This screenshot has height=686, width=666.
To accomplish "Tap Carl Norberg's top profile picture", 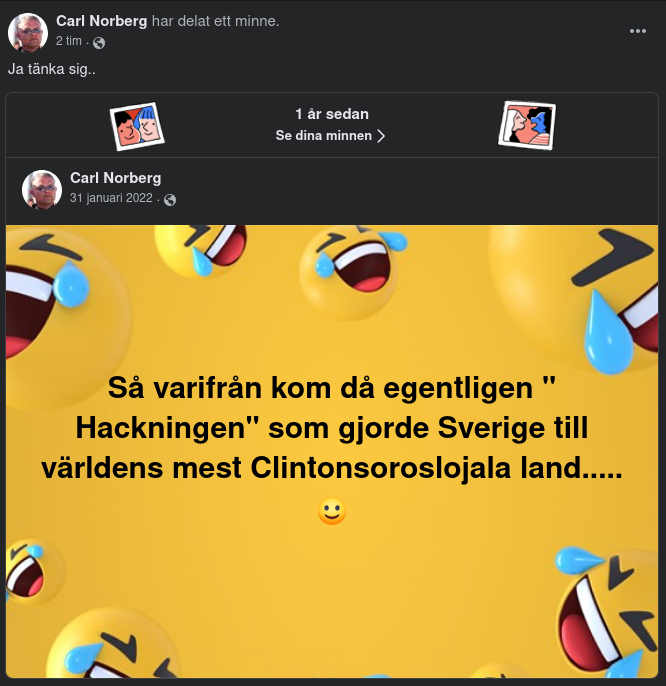I will click(28, 33).
